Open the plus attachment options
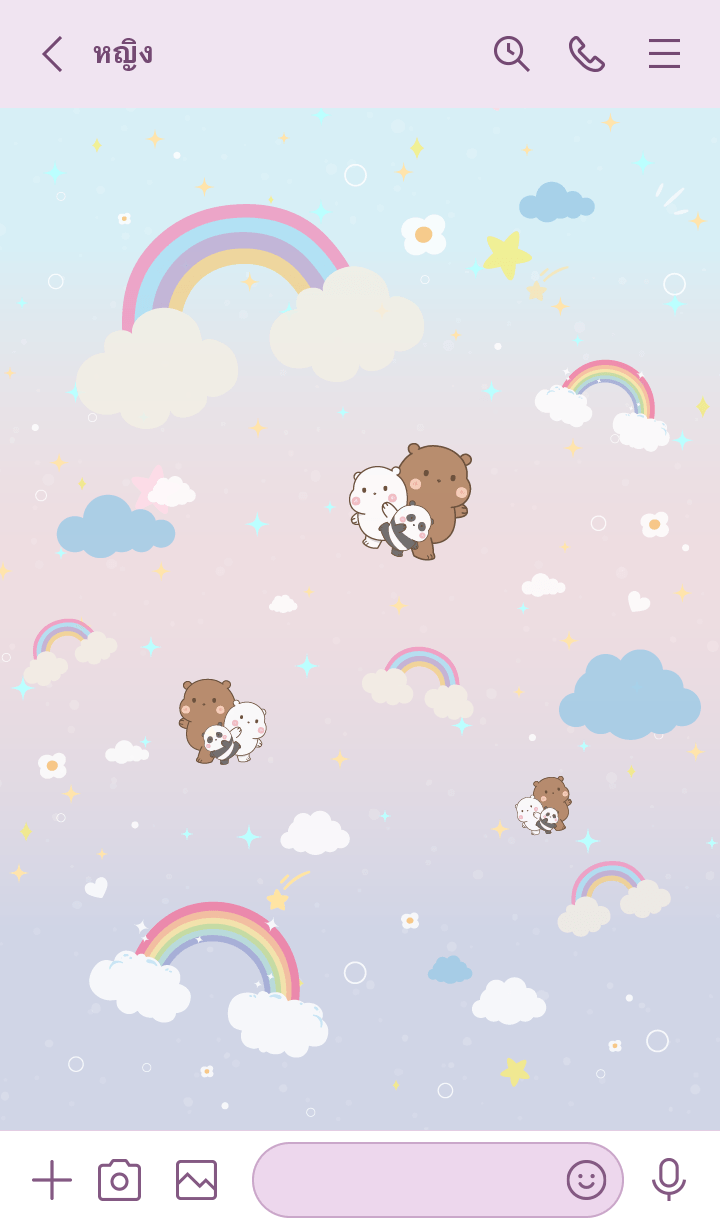The image size is (720, 1232). coord(52,1180)
